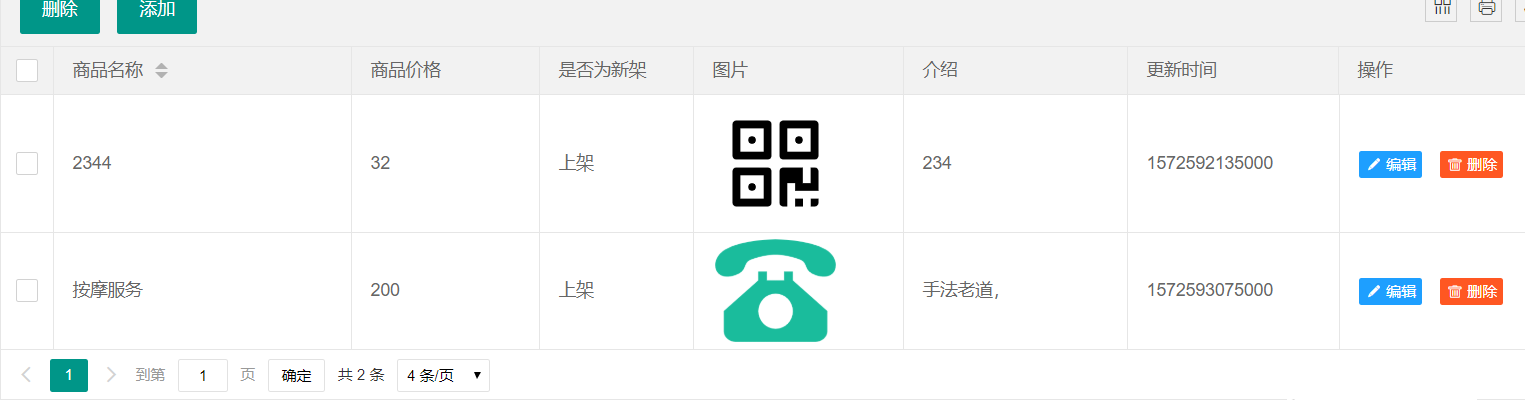Delete the 按摩服务 product row
The width and height of the screenshot is (1525, 400).
(1471, 291)
